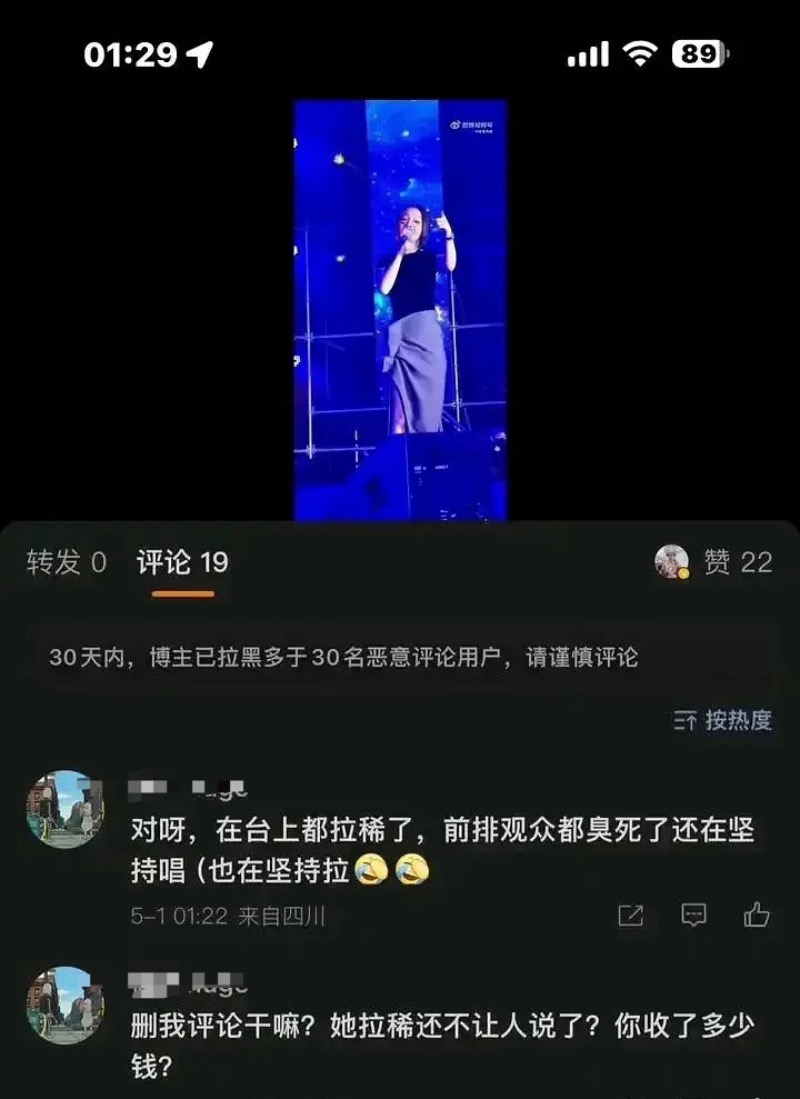Switch to the 转发 tab
Viewport: 800px width, 1099px height.
66,563
